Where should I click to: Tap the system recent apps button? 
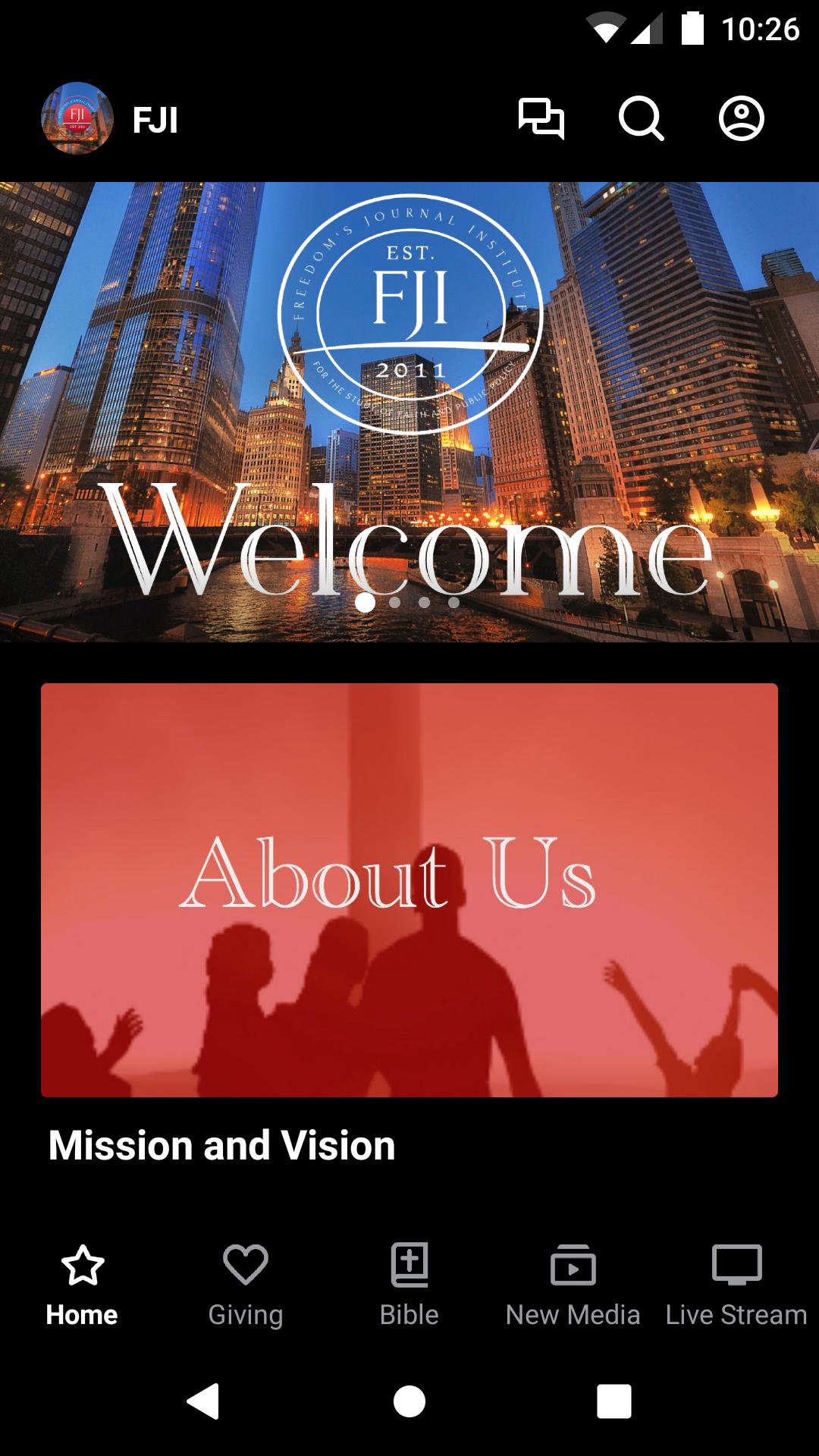(613, 1401)
